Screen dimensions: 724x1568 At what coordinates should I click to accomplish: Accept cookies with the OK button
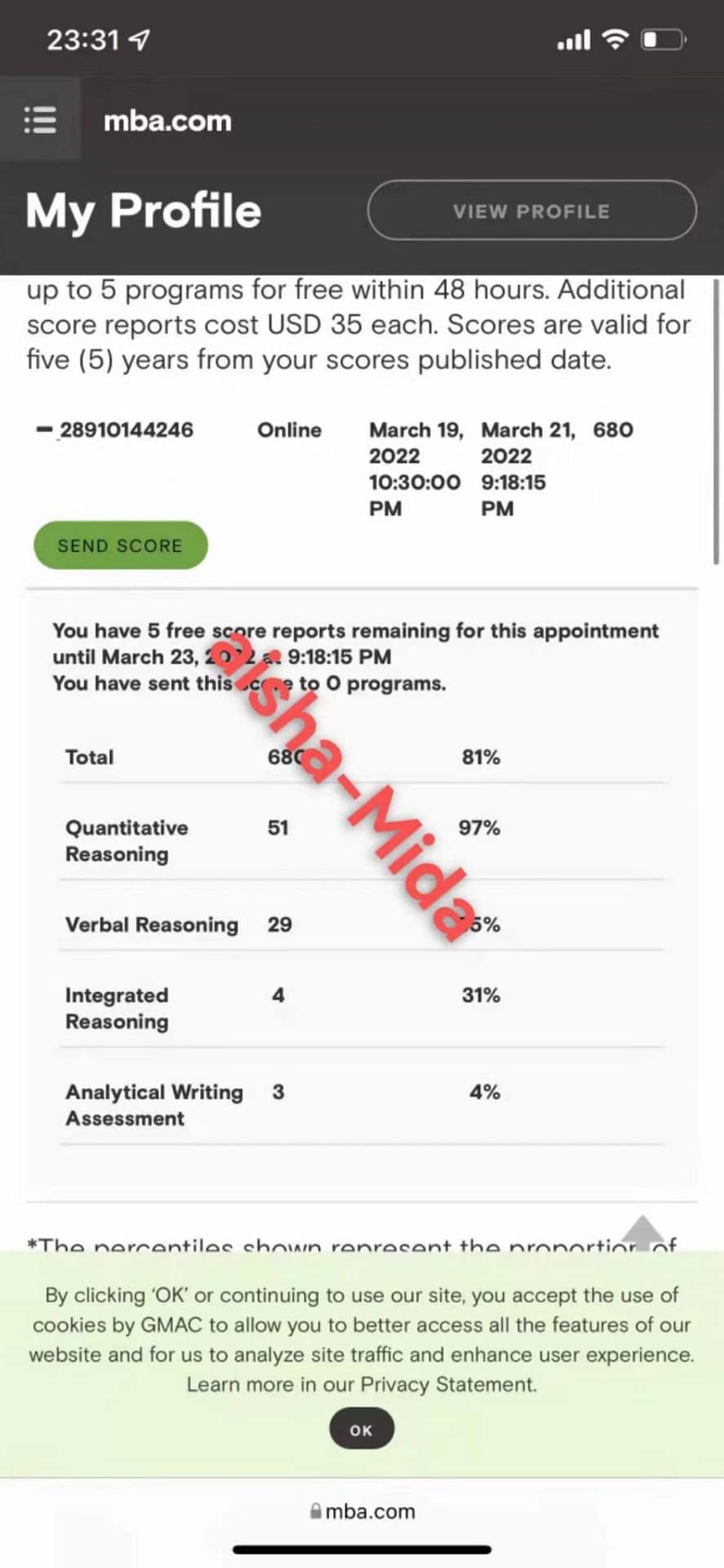click(362, 1430)
